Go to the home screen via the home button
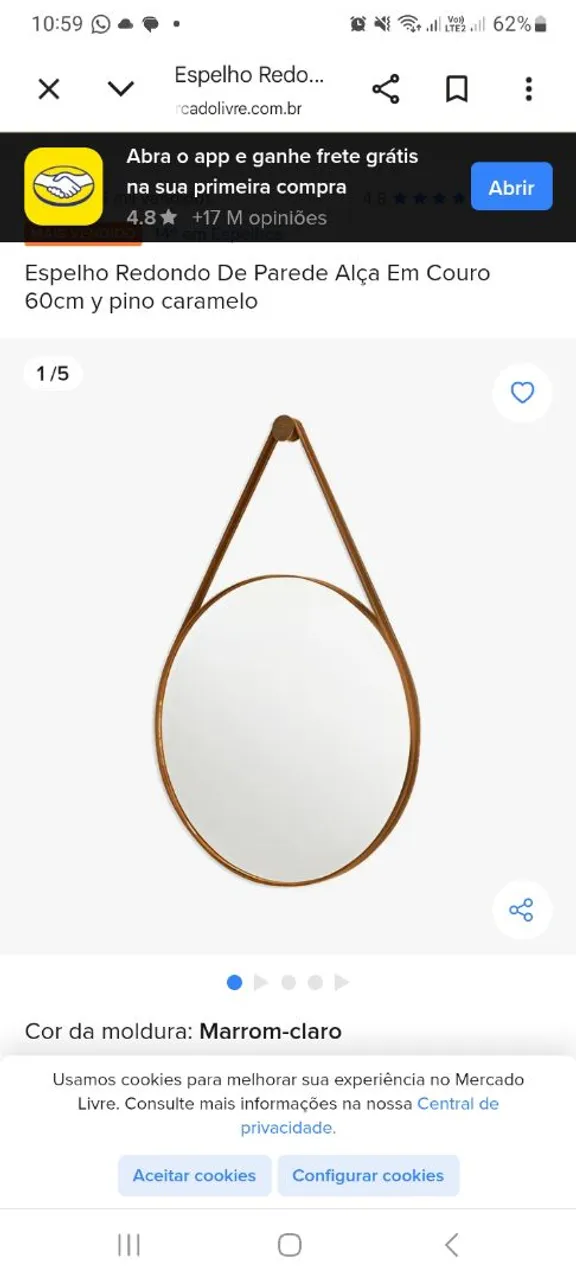Screen dimensions: 576x1280 289,1244
